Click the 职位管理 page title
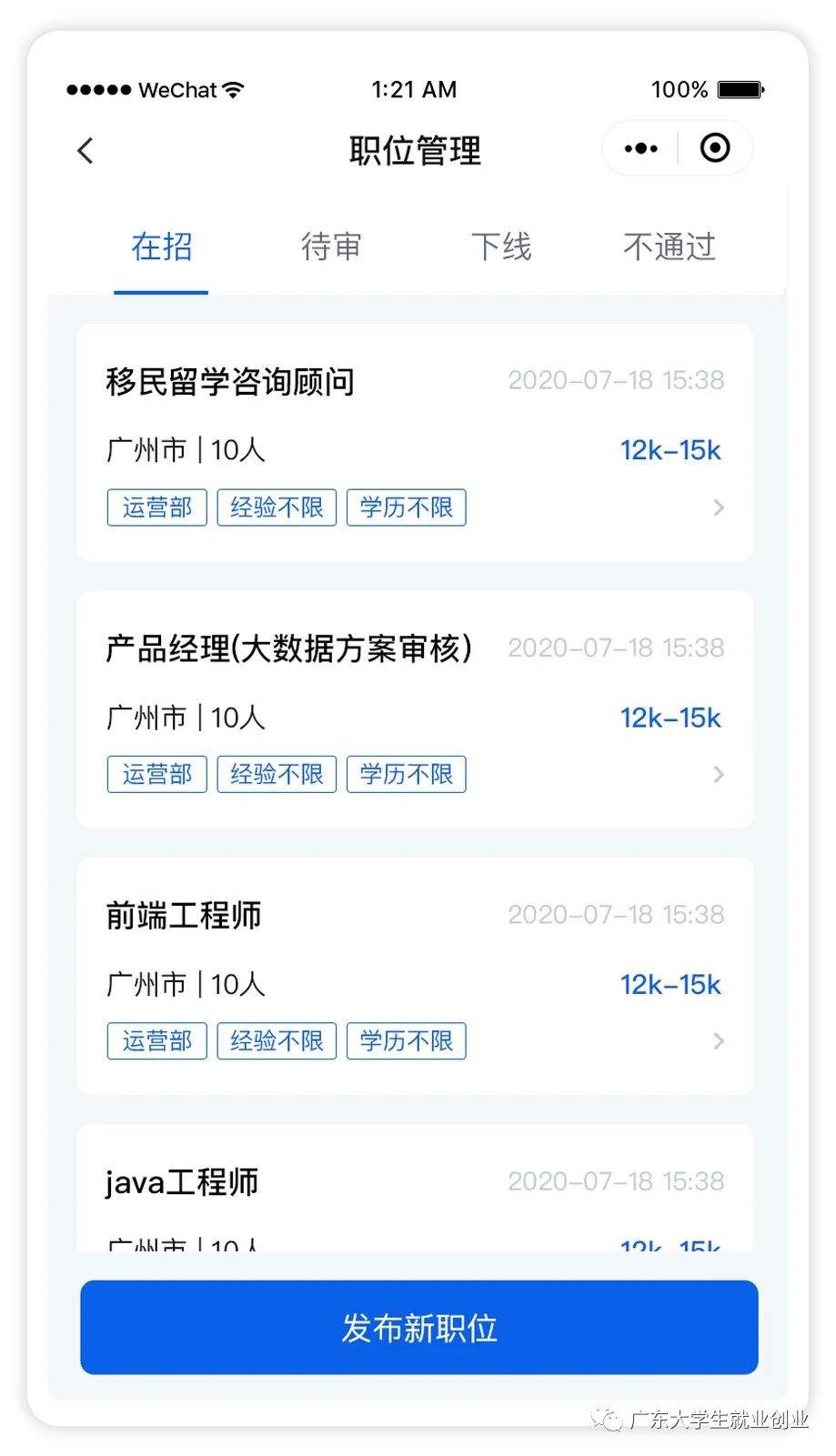Screen dimensions: 836x1456 [x=415, y=150]
